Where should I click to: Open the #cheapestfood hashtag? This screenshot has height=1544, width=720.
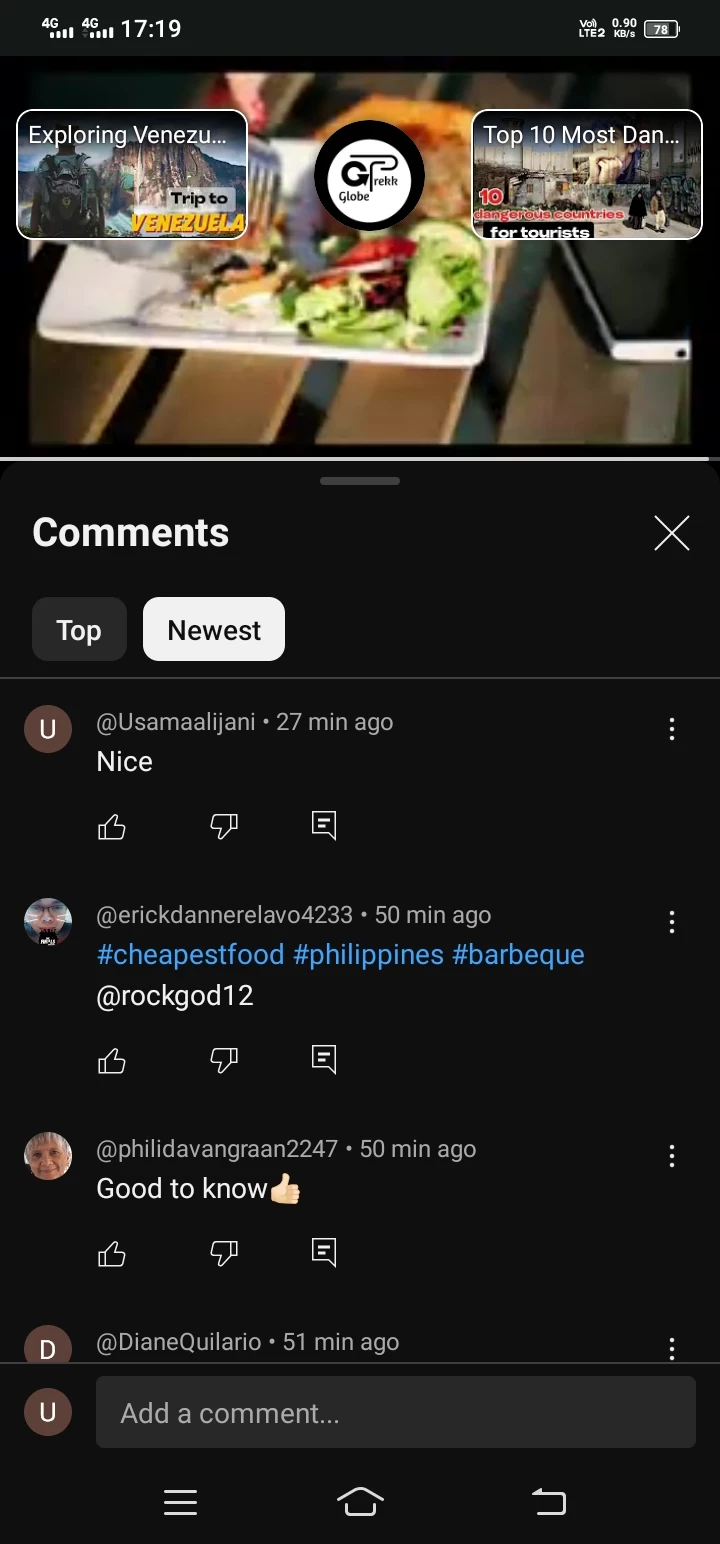[x=190, y=954]
